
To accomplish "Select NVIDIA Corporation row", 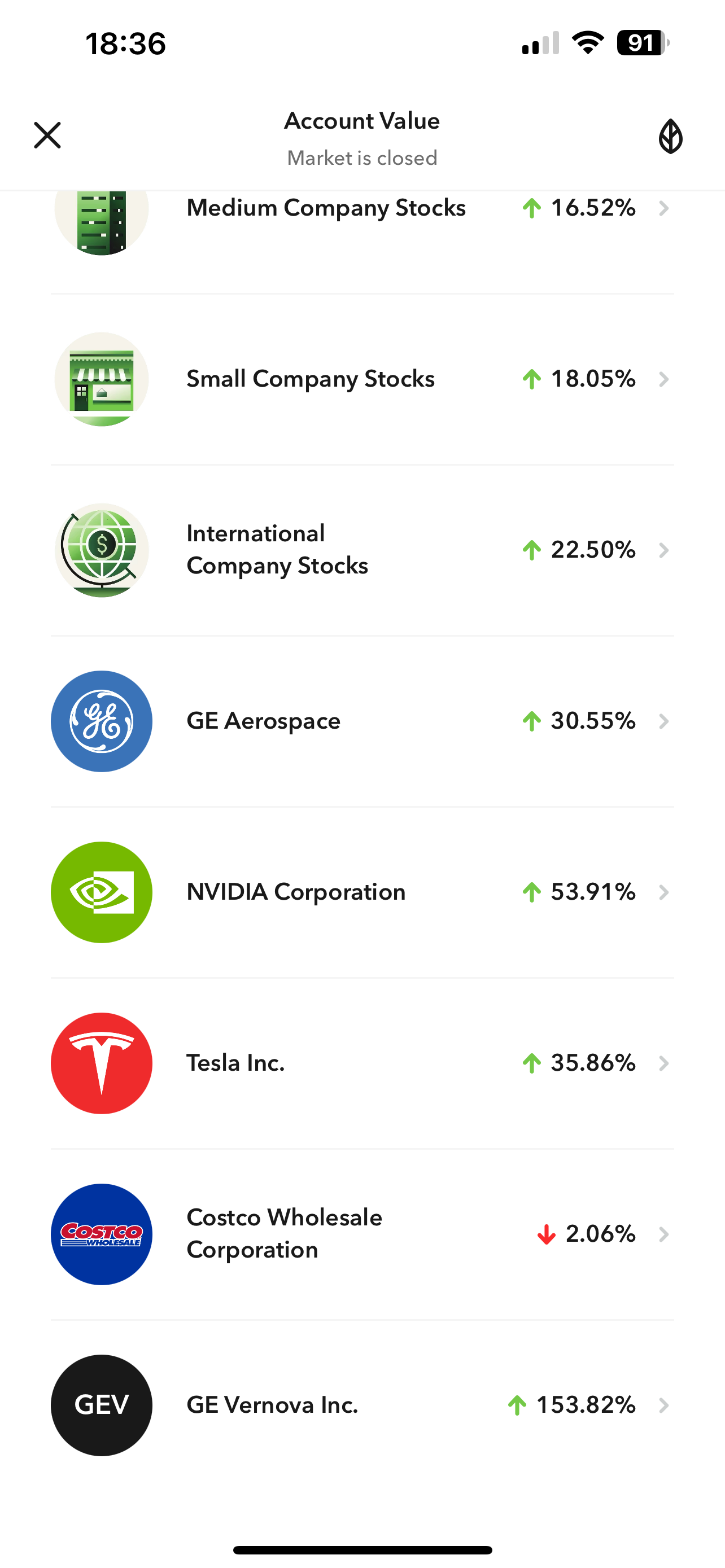I will (362, 893).
